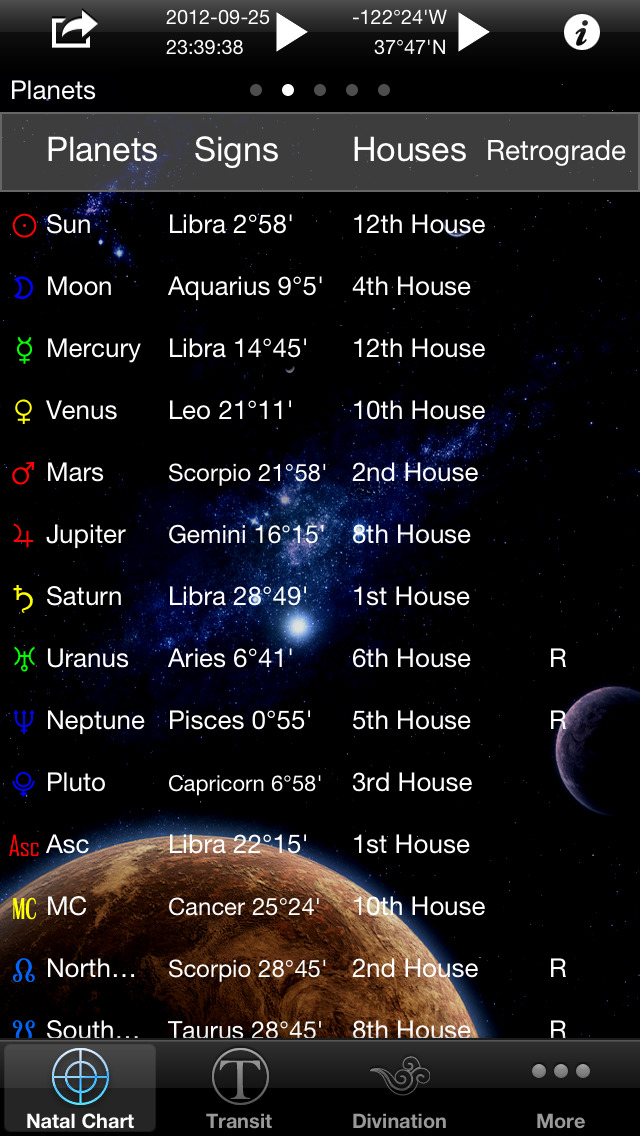640x1136 pixels.
Task: Share the natal chart
Action: [x=74, y=30]
